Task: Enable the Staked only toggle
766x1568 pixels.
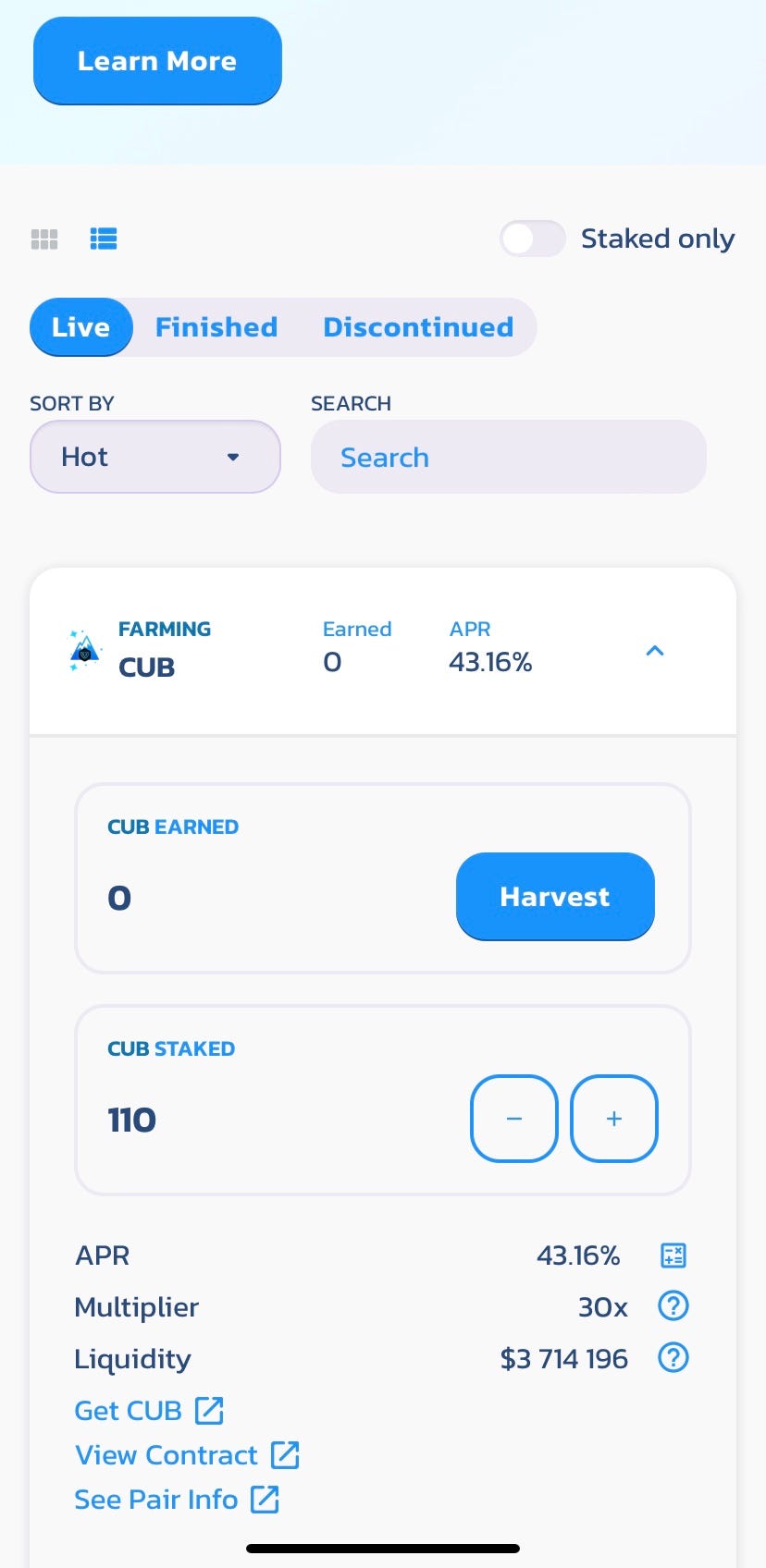Action: pos(532,239)
